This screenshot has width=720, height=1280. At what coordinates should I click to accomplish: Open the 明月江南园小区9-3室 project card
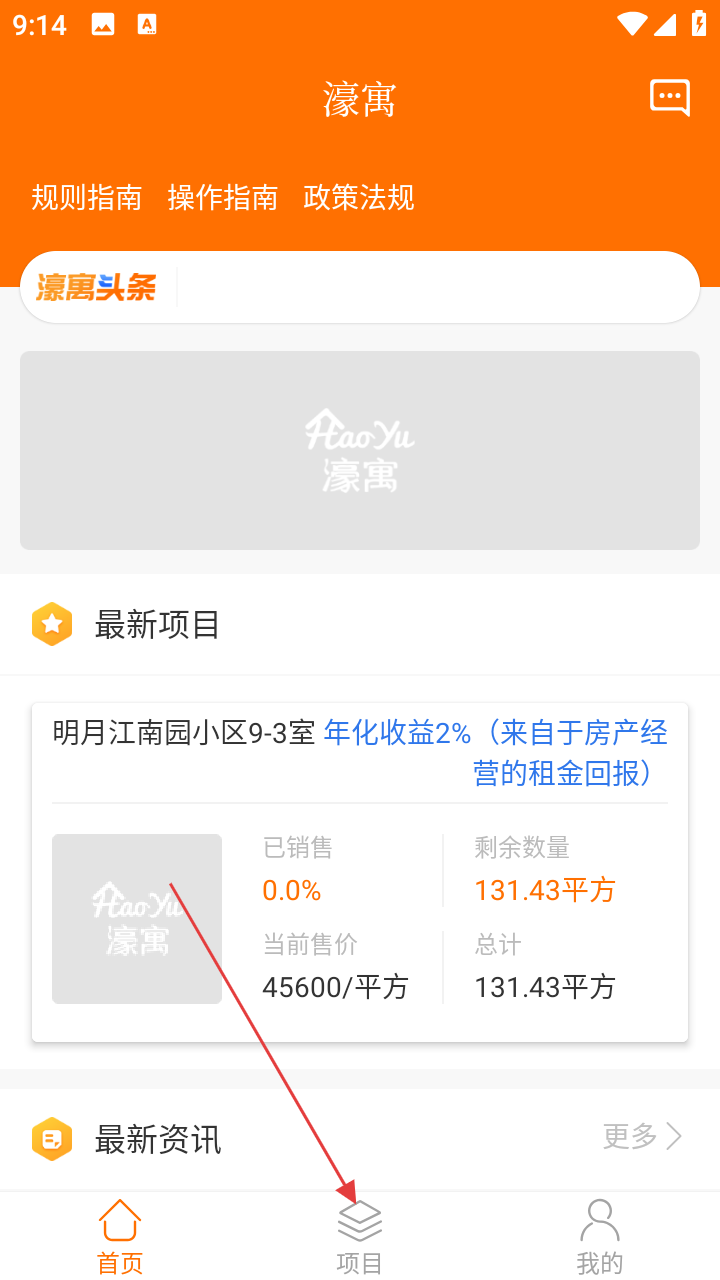click(360, 872)
